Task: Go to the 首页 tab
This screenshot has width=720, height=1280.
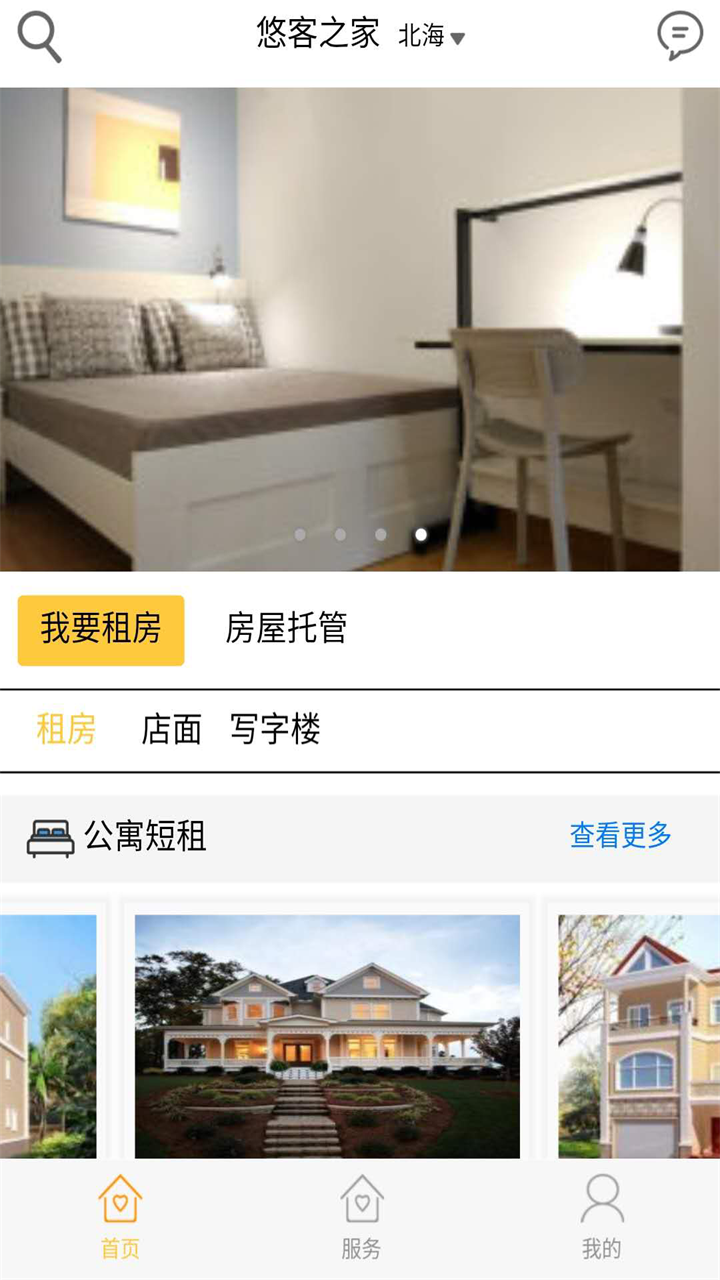Action: tap(120, 1218)
